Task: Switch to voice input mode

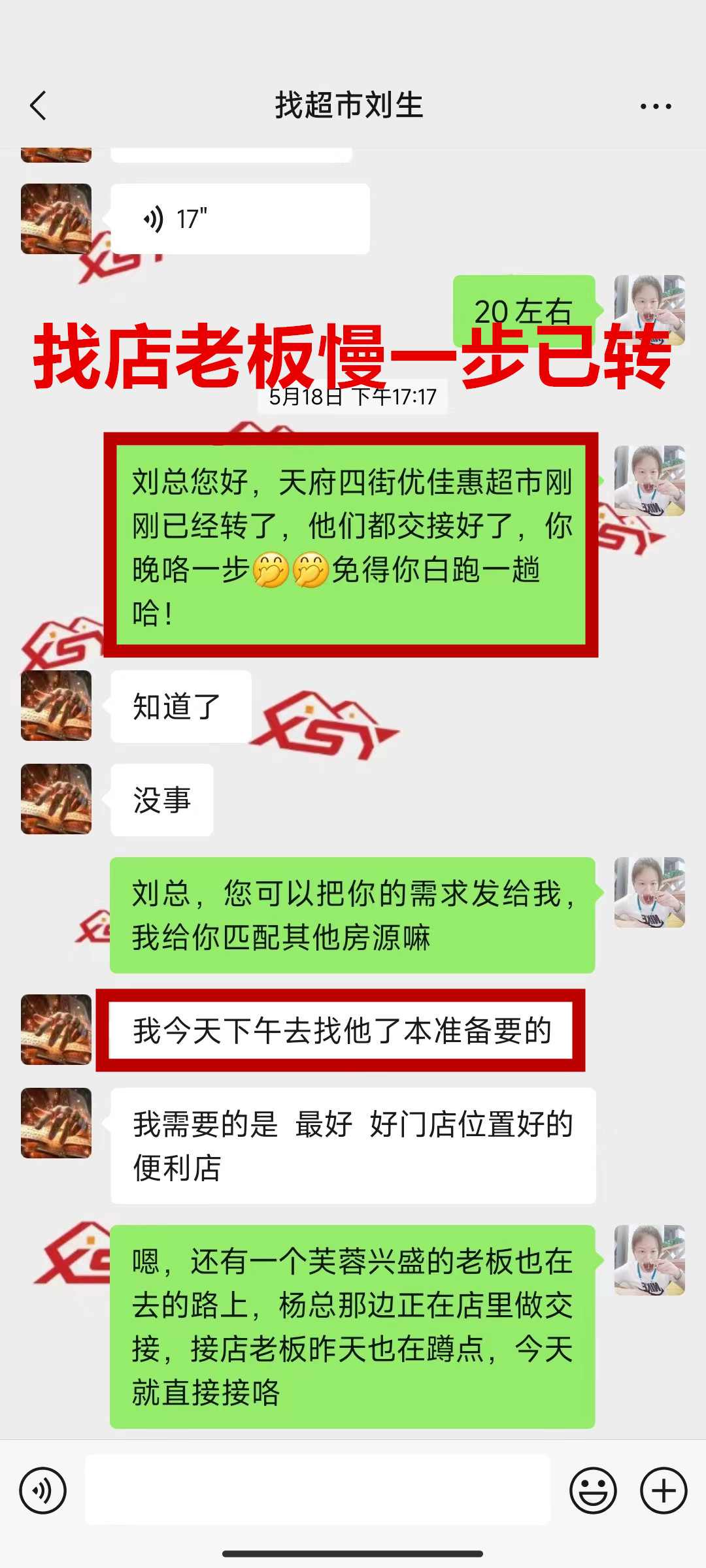Action: (x=43, y=1491)
